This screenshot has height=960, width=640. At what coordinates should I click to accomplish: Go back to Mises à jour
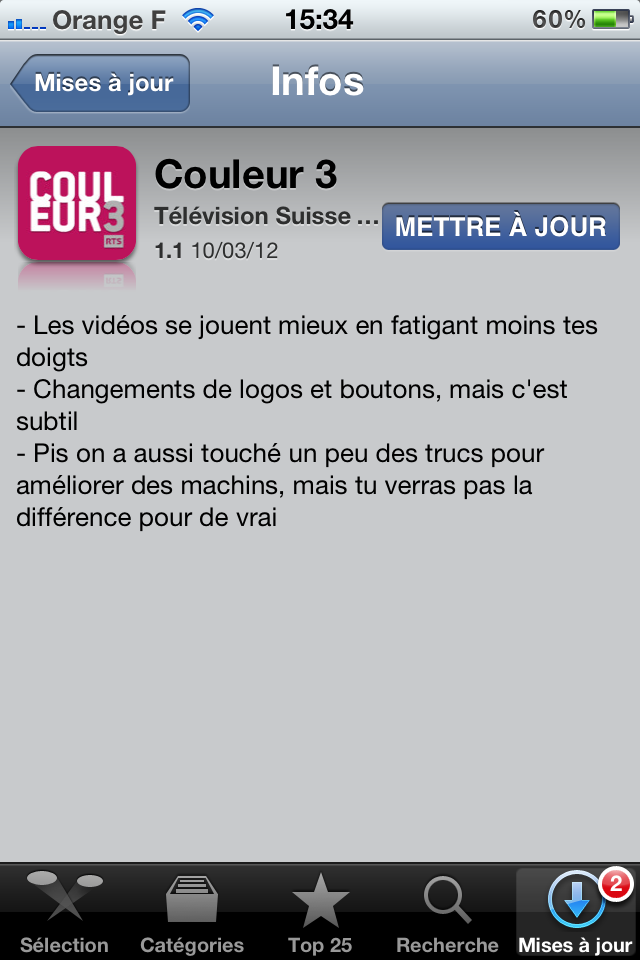[101, 84]
